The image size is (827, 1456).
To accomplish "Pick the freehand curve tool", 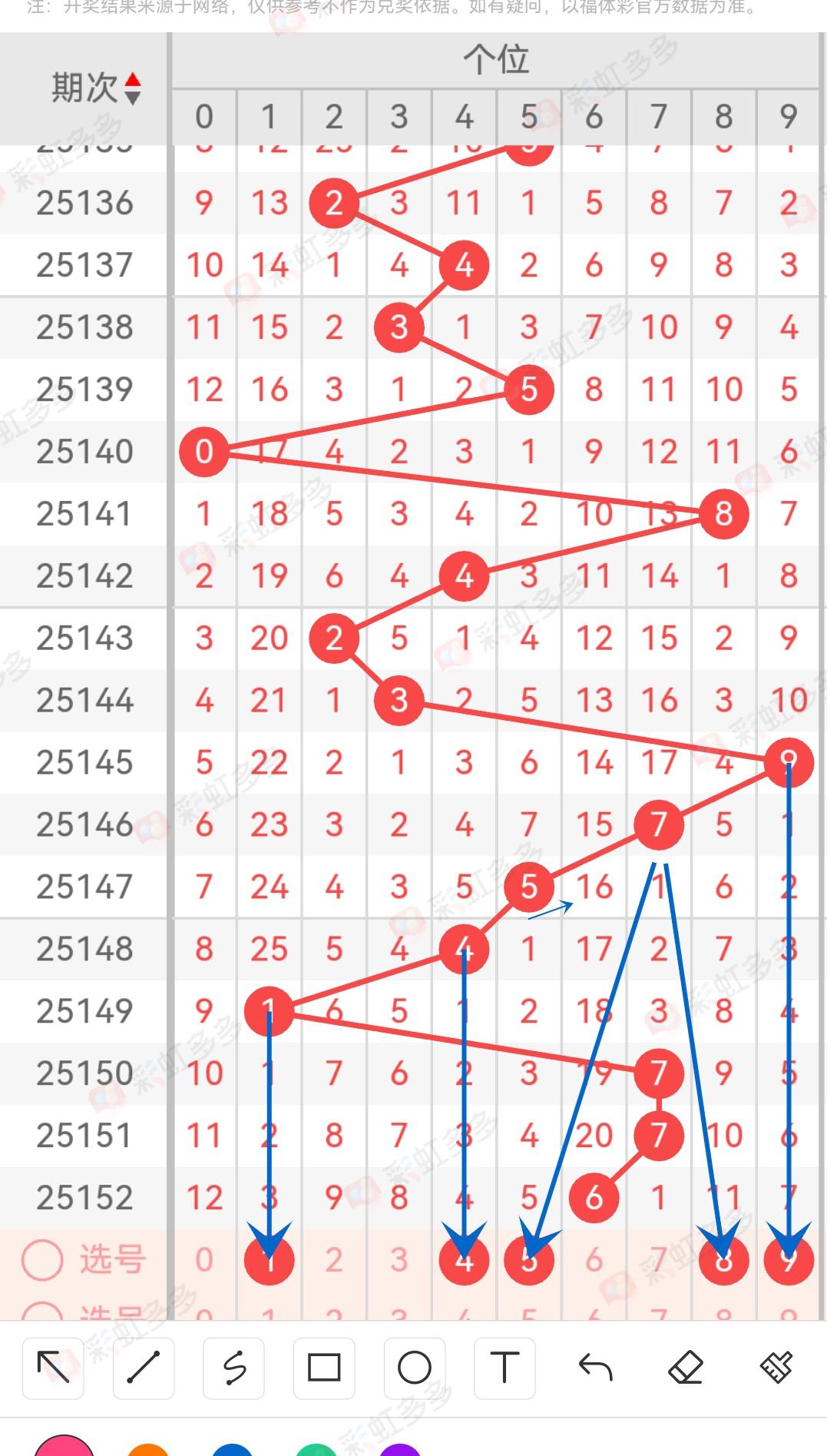I will pyautogui.click(x=234, y=1368).
